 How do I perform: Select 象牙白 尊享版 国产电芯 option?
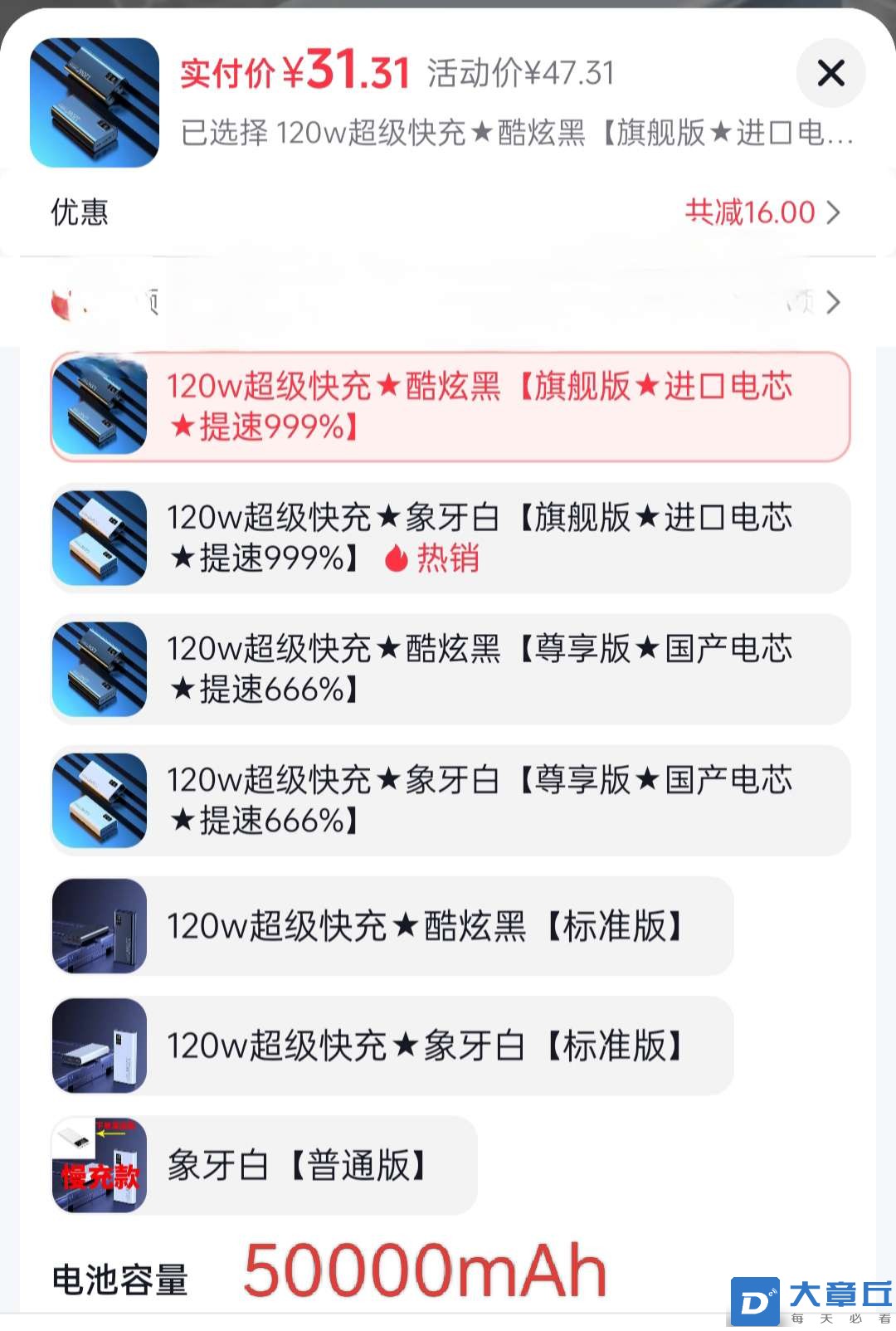click(450, 800)
